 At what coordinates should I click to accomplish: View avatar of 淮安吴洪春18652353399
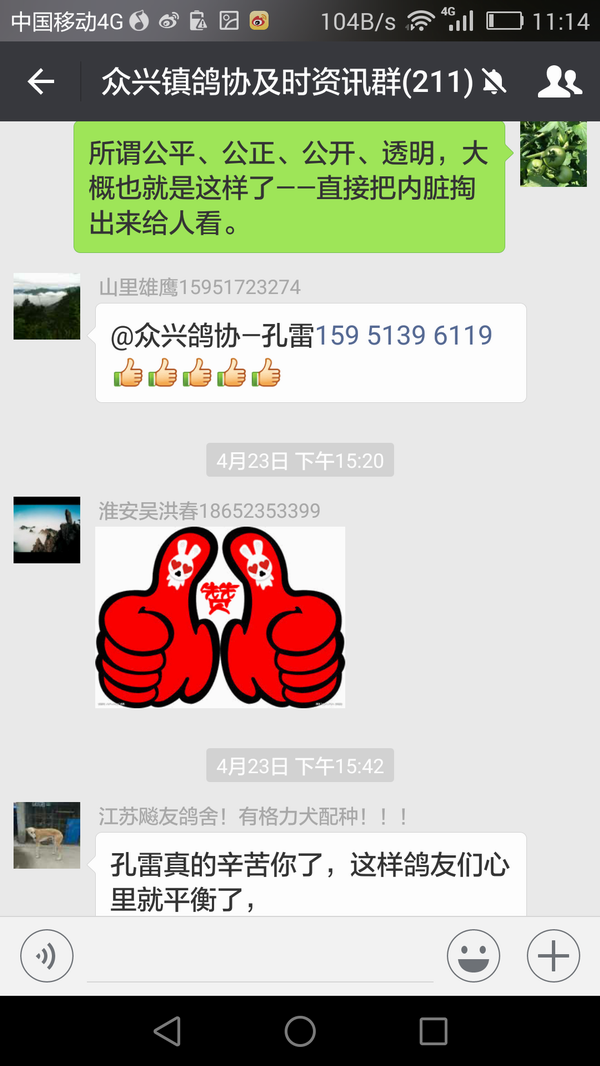pyautogui.click(x=46, y=530)
